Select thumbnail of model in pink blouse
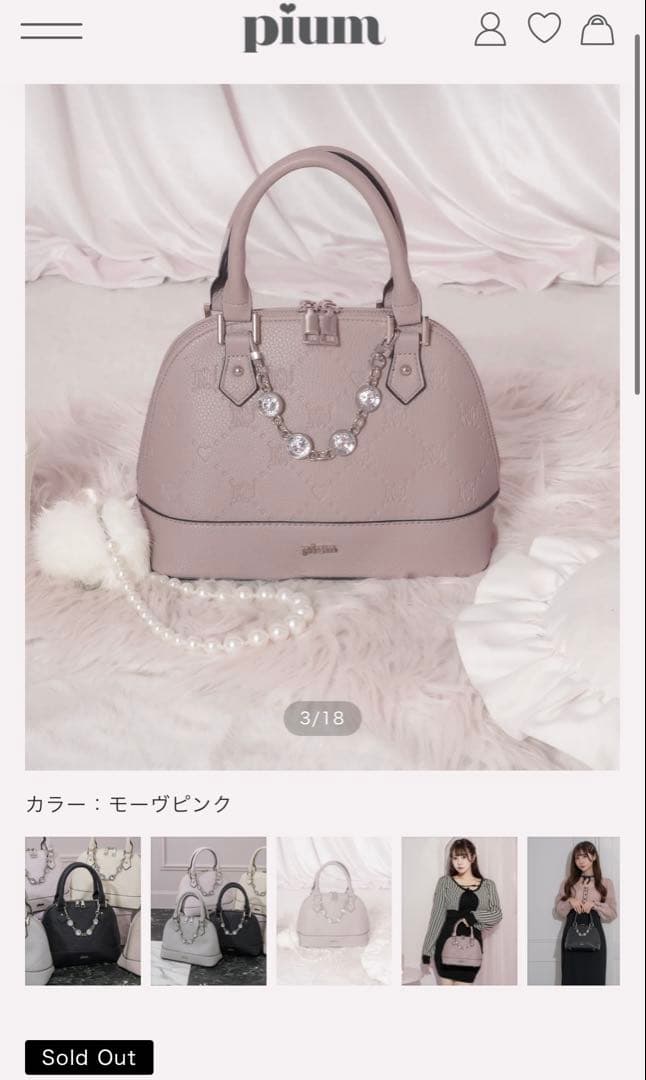Image resolution: width=646 pixels, height=1080 pixels. tap(574, 911)
